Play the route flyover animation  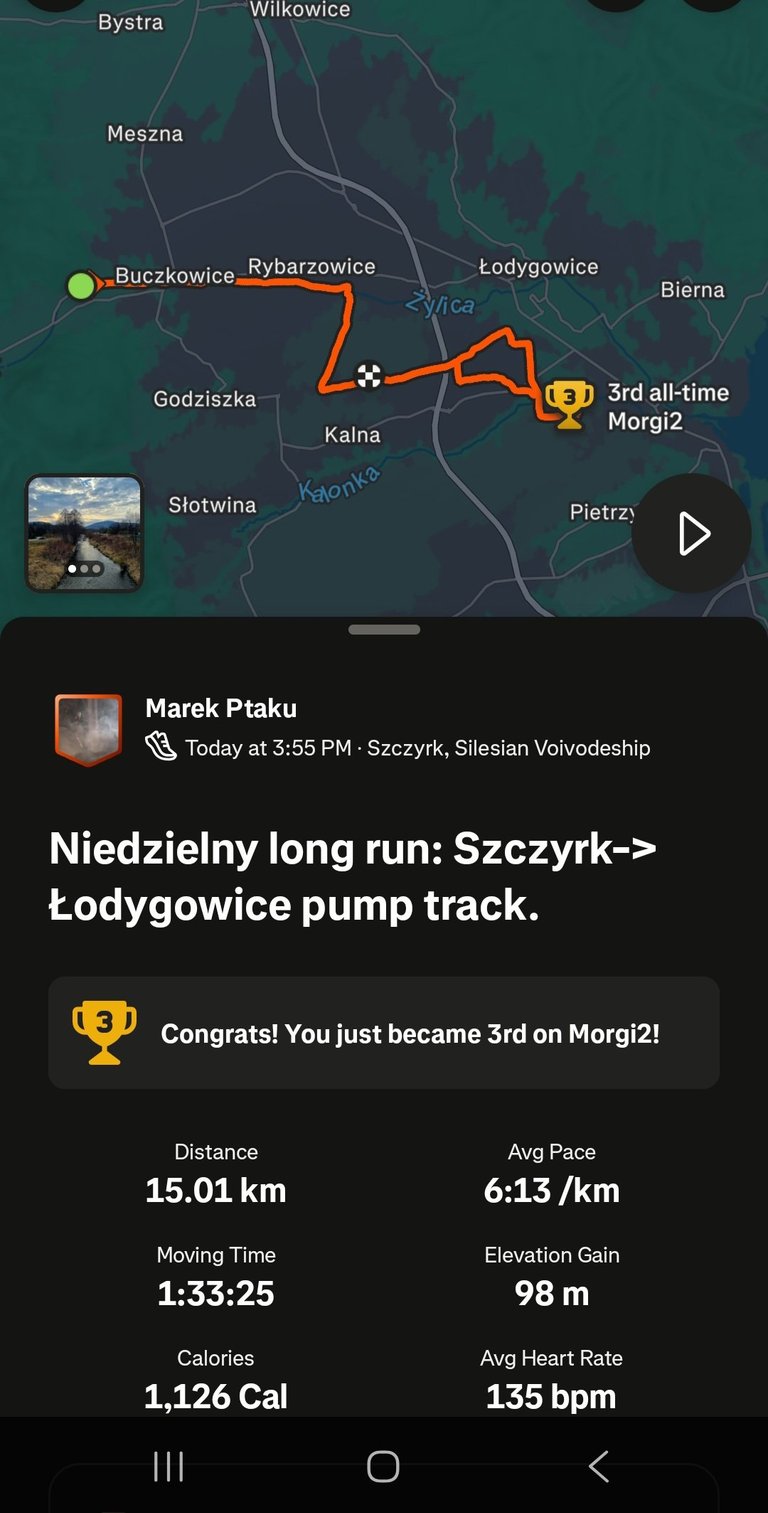[x=691, y=533]
